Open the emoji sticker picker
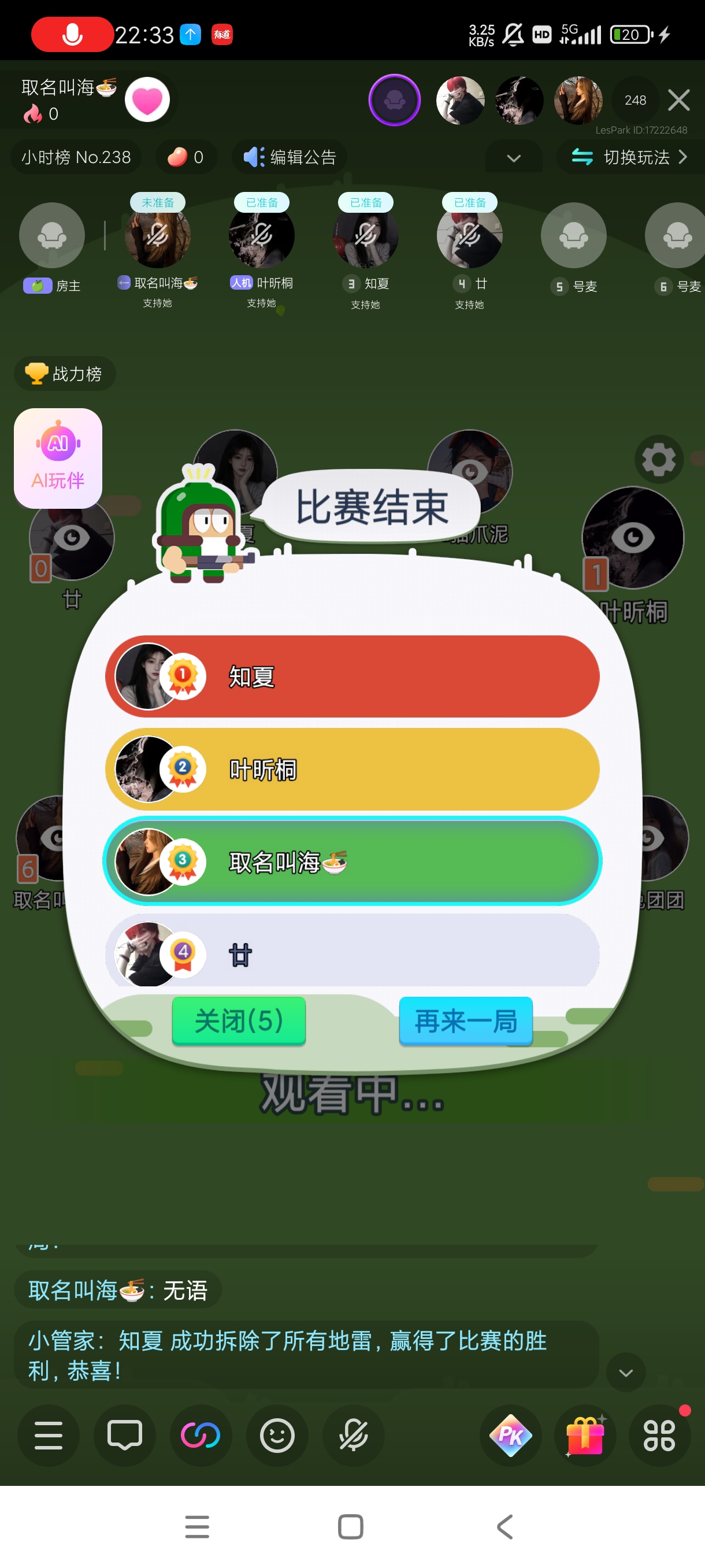705x1568 pixels. point(277,1435)
